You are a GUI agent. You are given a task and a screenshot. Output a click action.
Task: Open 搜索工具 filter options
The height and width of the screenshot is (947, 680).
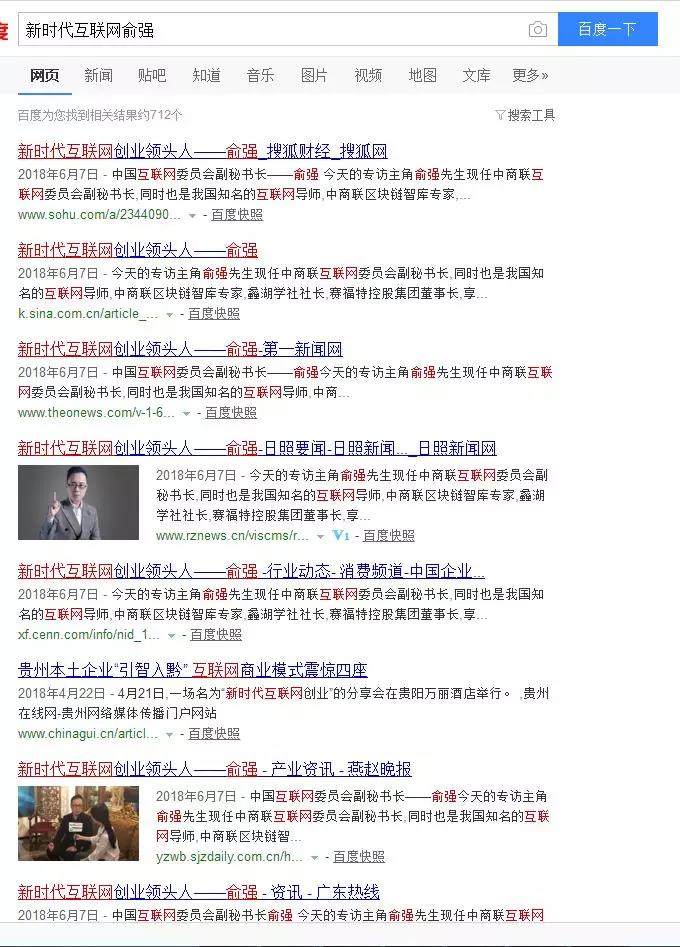526,115
